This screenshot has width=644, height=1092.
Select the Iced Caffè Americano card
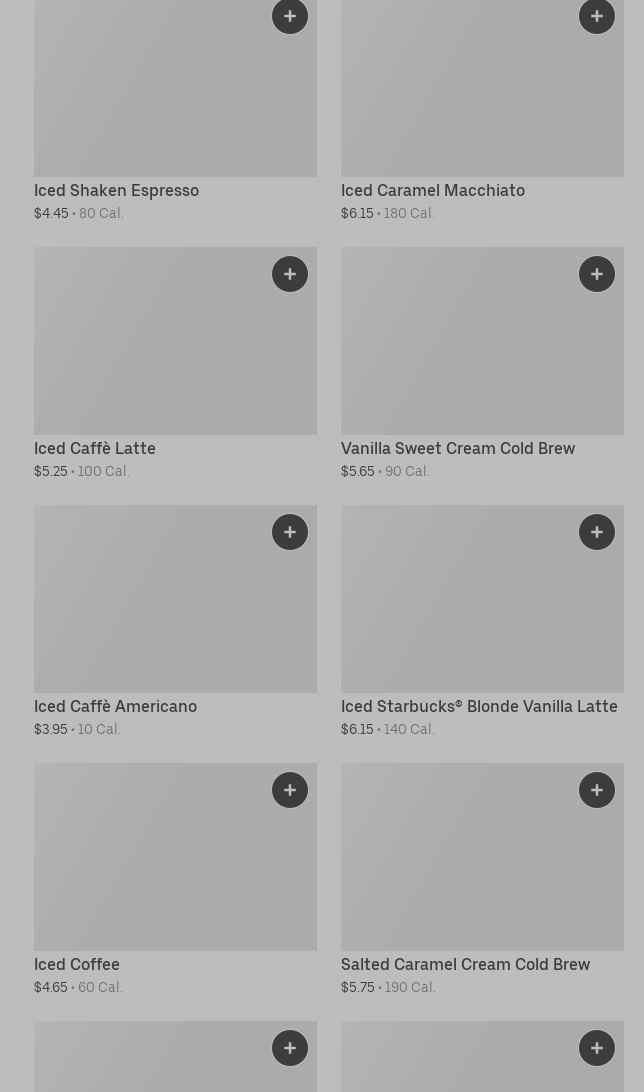tap(175, 621)
